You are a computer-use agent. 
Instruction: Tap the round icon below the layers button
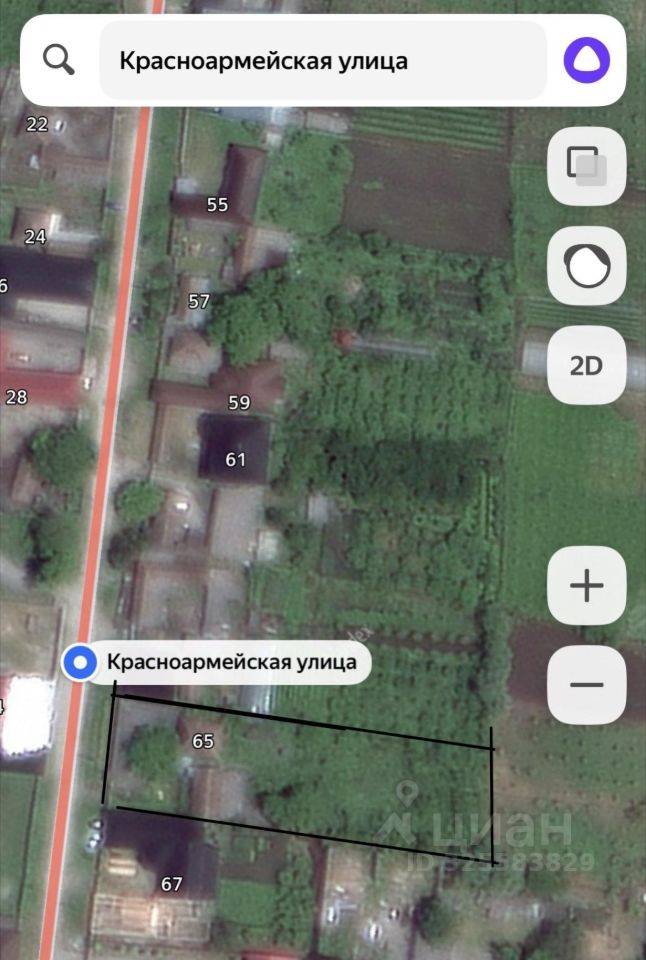586,266
